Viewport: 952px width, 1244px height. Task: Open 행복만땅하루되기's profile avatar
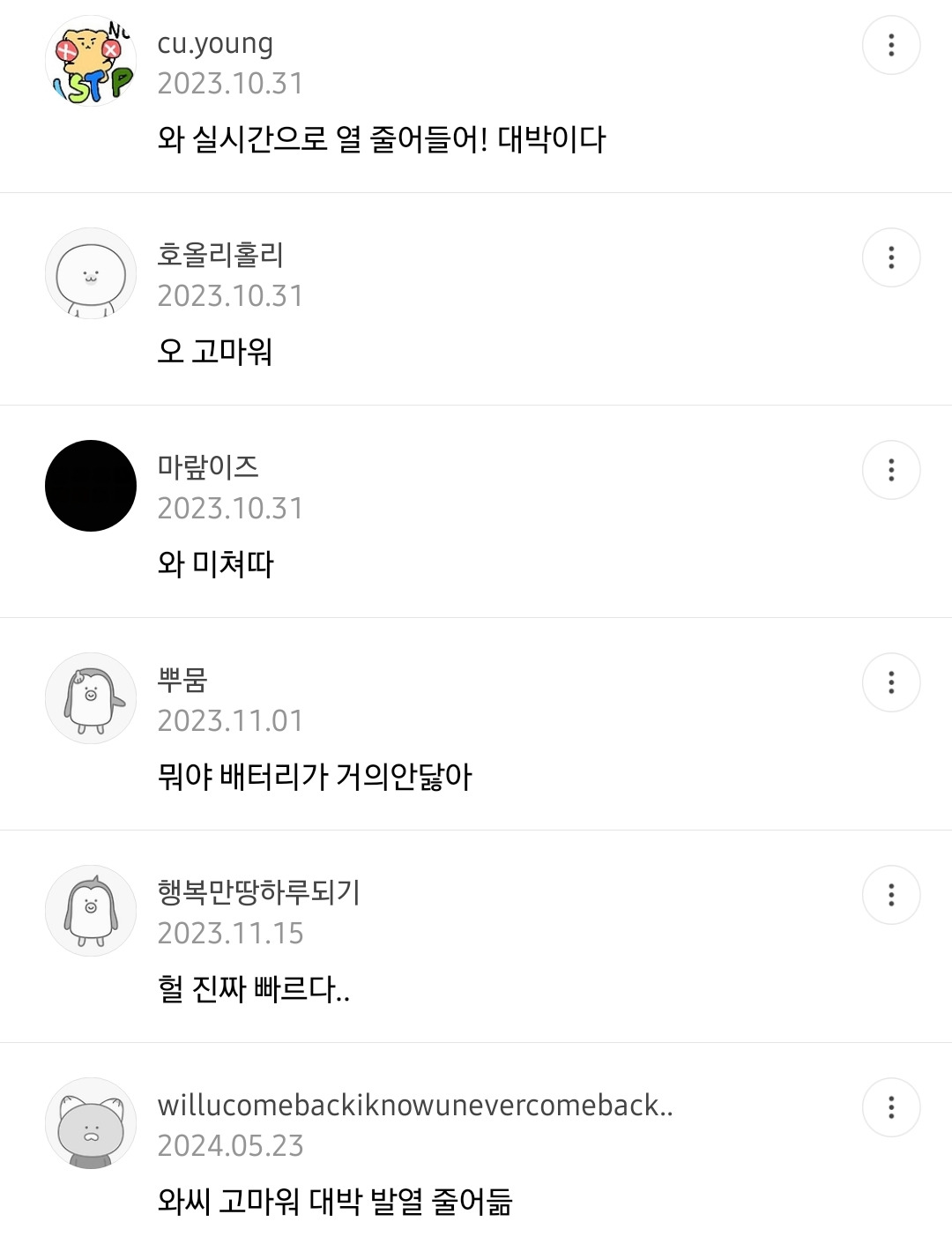click(x=91, y=911)
